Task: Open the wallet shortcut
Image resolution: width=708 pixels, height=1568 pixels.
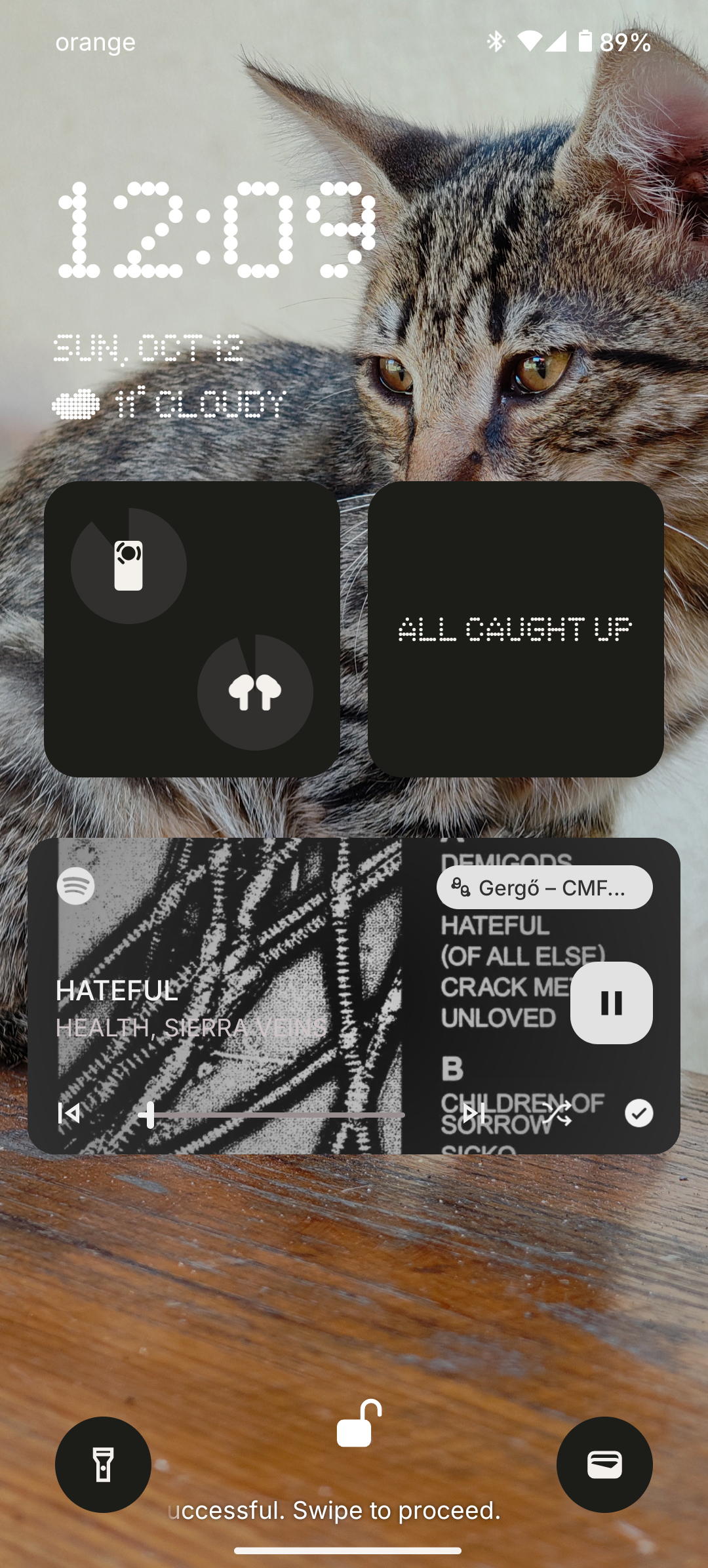Action: click(x=604, y=1464)
